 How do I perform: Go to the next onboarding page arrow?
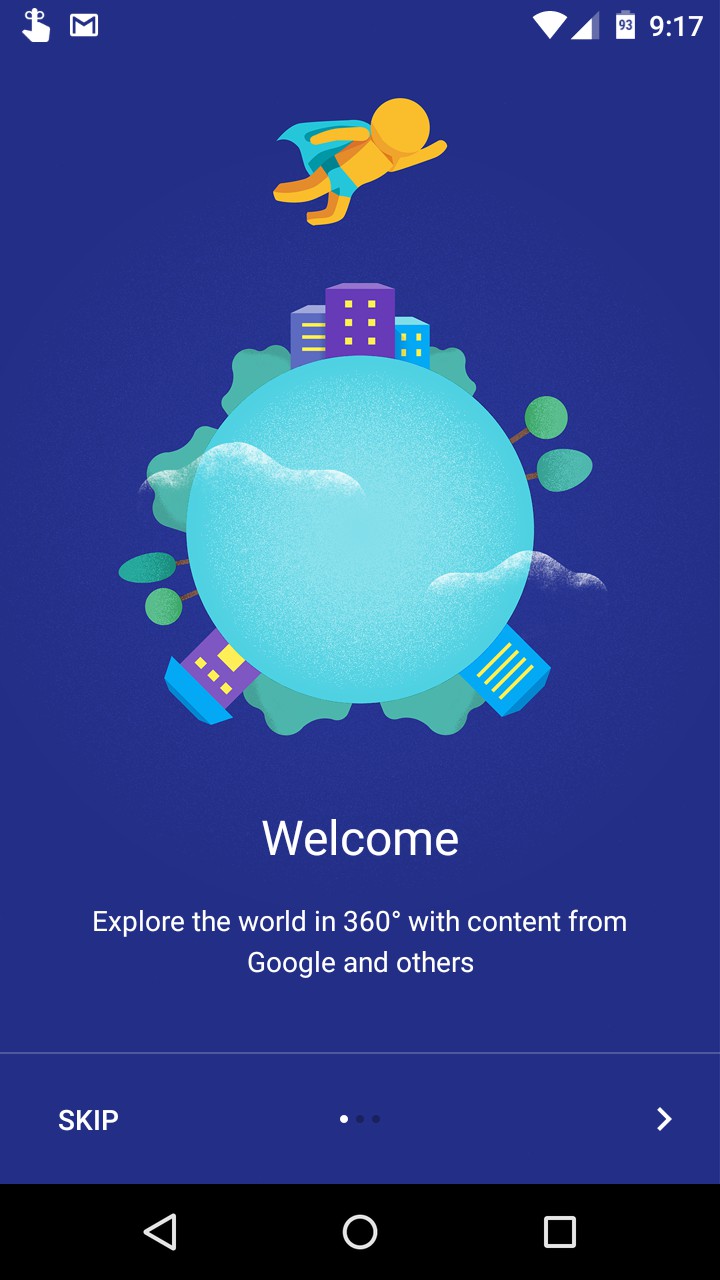[664, 1119]
